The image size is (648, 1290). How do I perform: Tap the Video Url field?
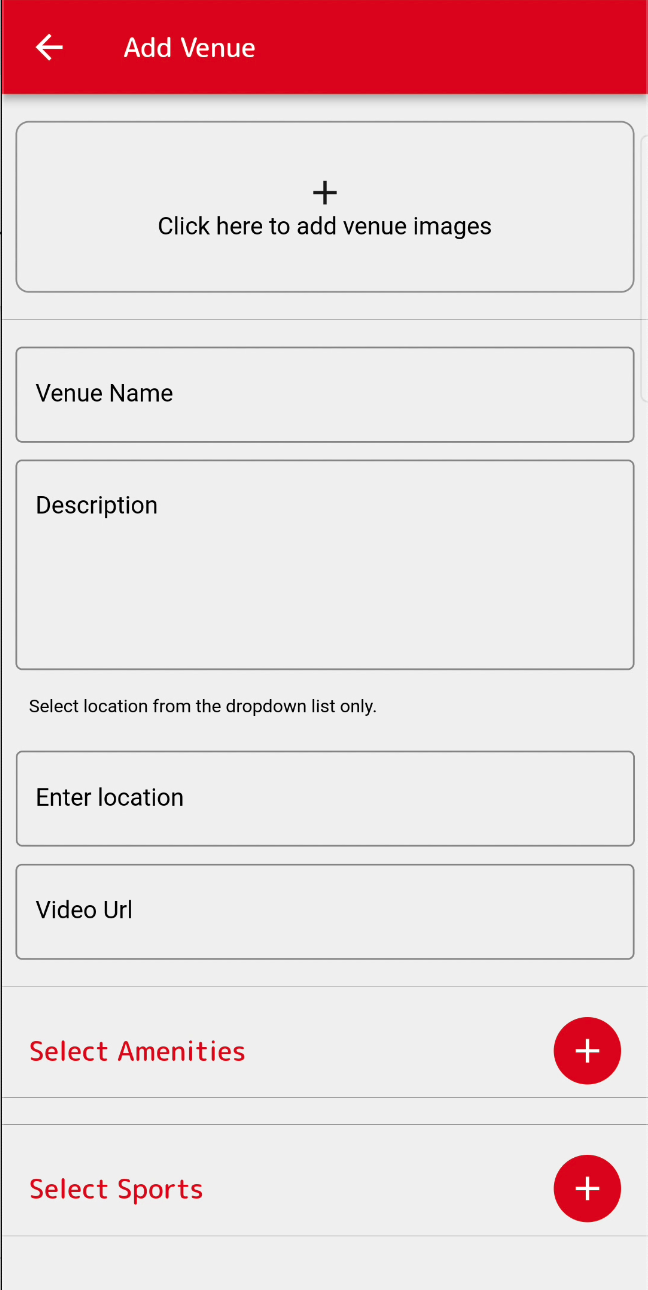pyautogui.click(x=325, y=911)
